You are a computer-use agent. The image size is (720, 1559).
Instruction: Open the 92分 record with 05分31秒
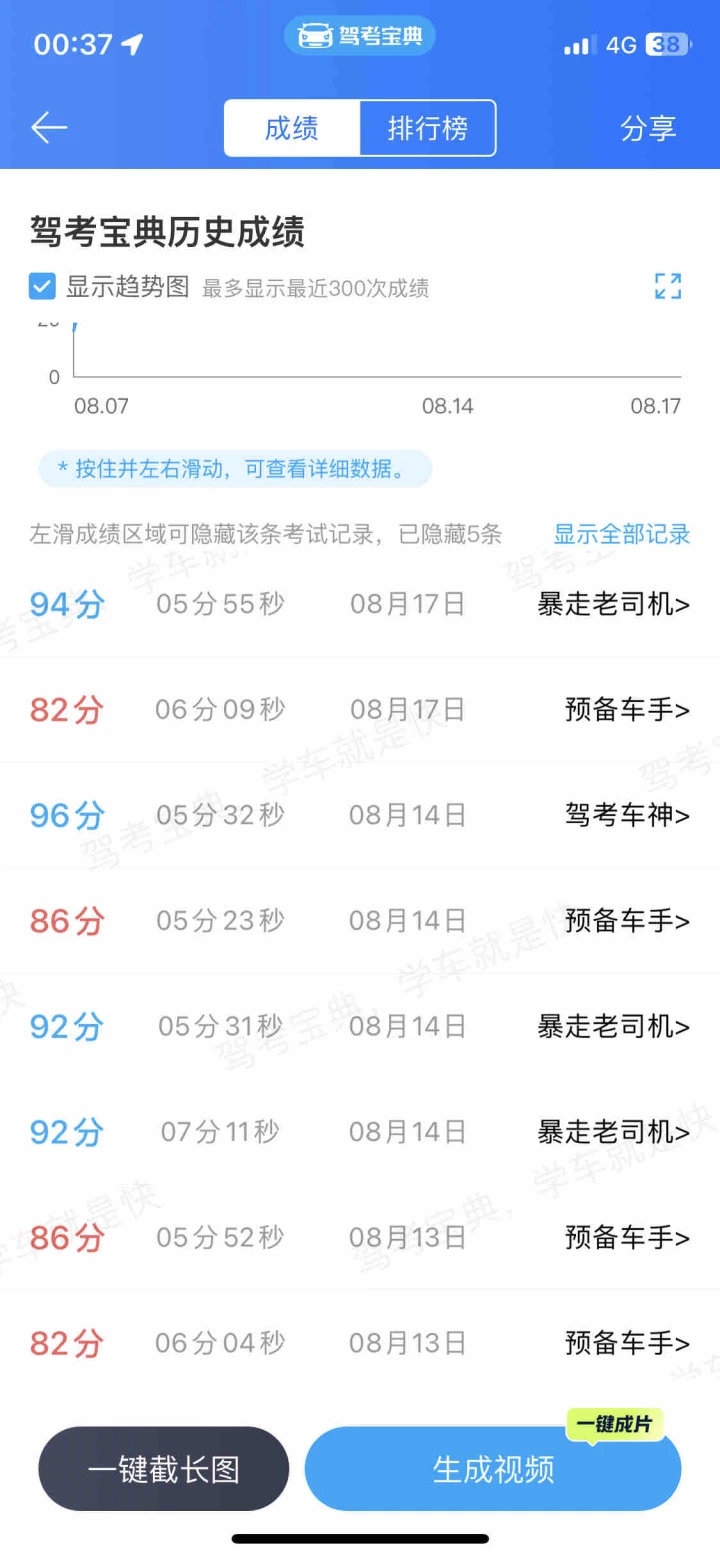[x=360, y=1026]
